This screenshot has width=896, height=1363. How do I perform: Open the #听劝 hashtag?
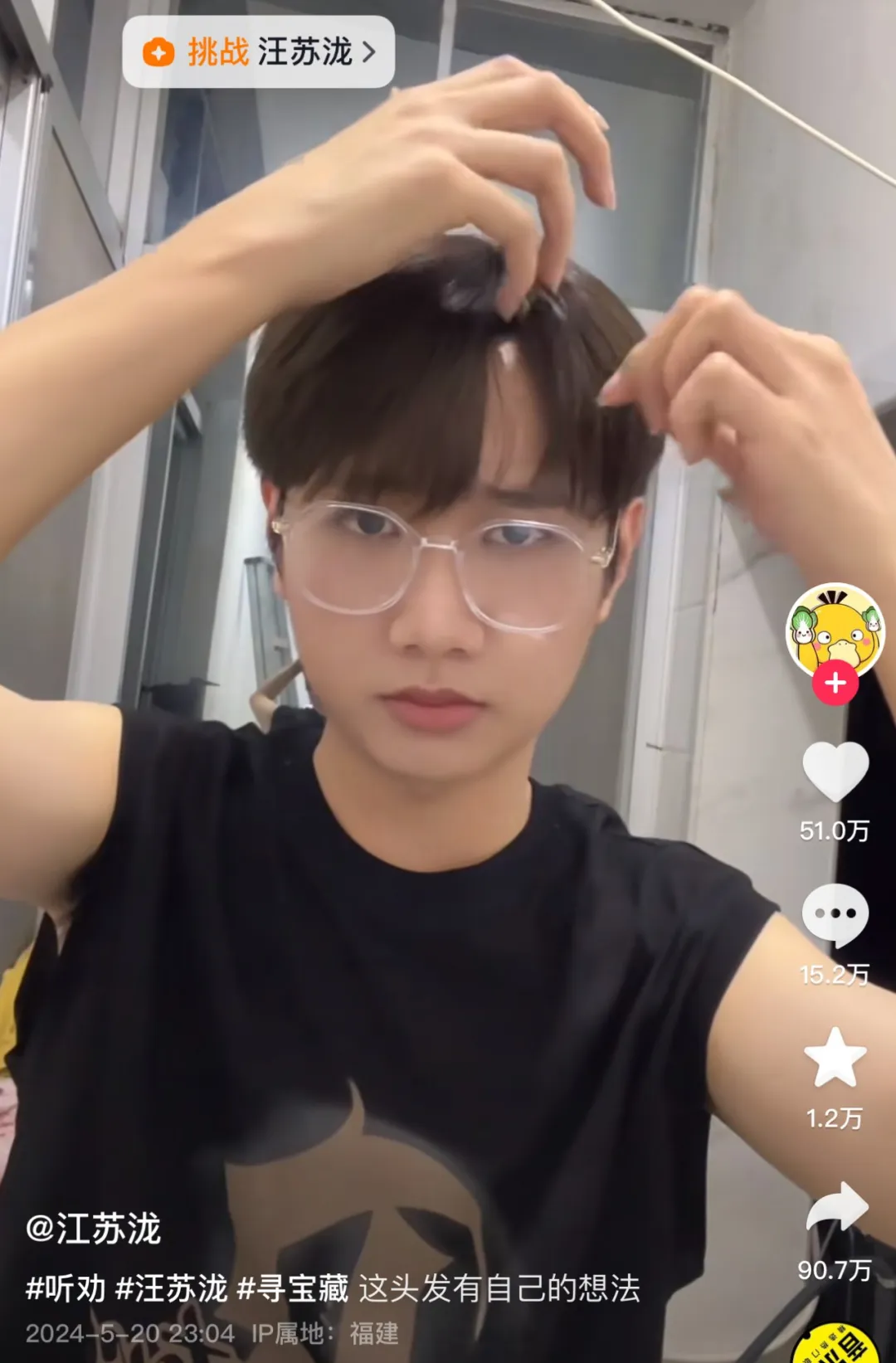click(x=66, y=1288)
